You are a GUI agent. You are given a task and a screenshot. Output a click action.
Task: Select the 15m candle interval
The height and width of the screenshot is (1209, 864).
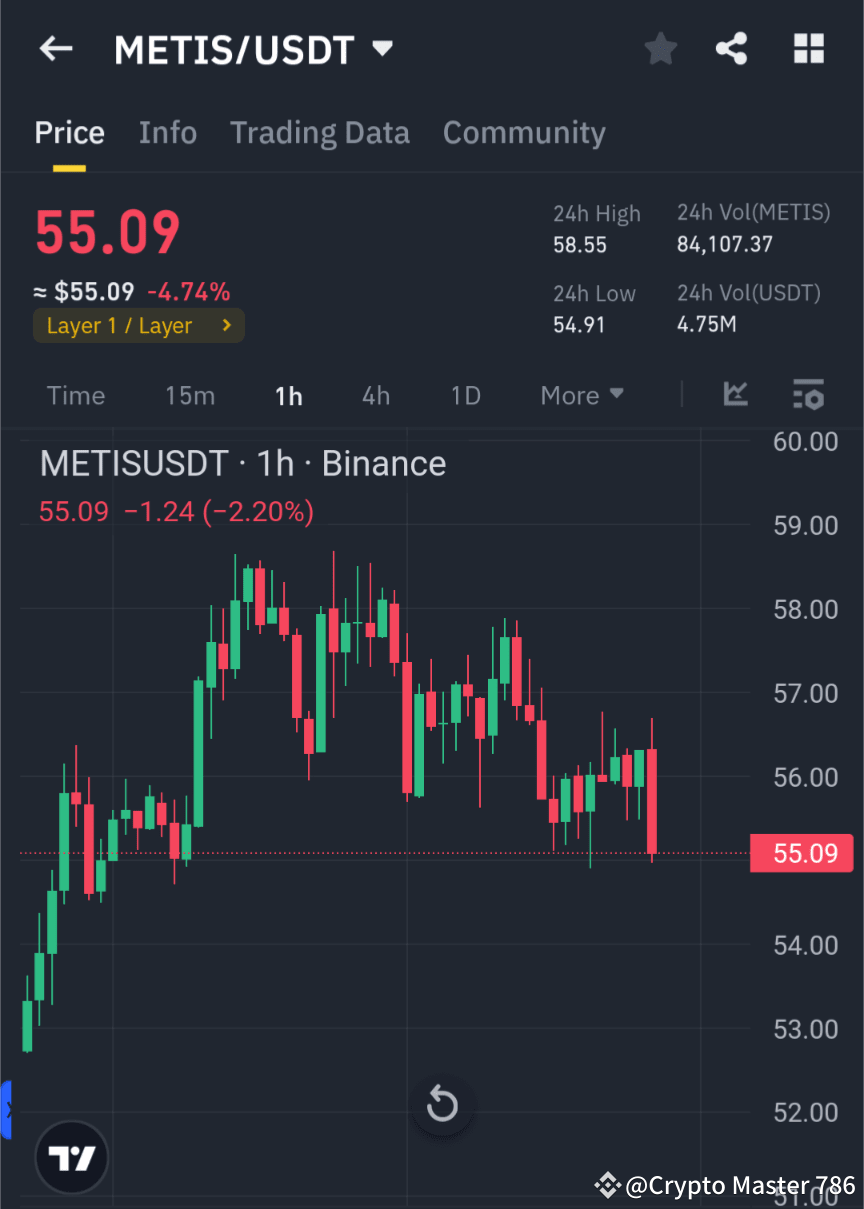[190, 395]
